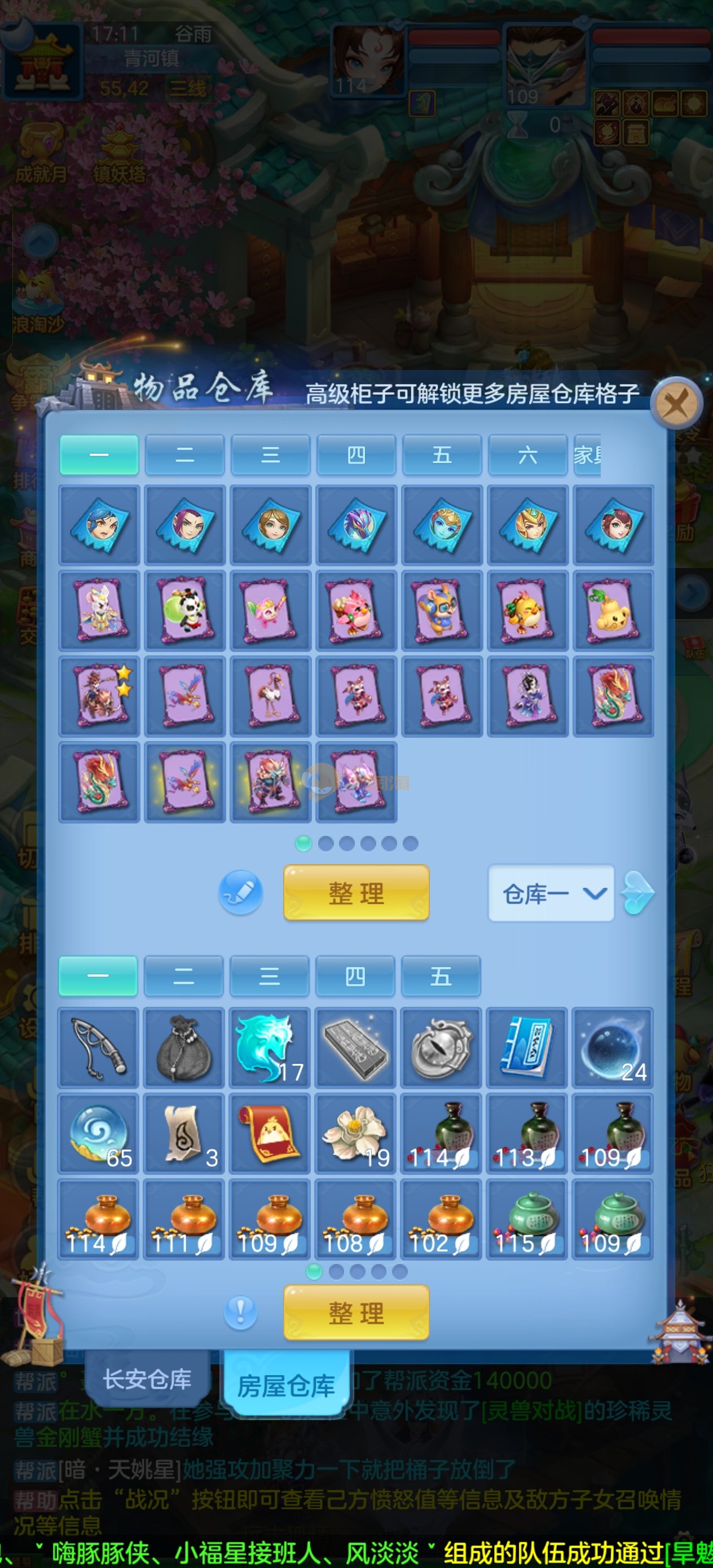Select the cyan horse item with 17

tap(270, 1047)
